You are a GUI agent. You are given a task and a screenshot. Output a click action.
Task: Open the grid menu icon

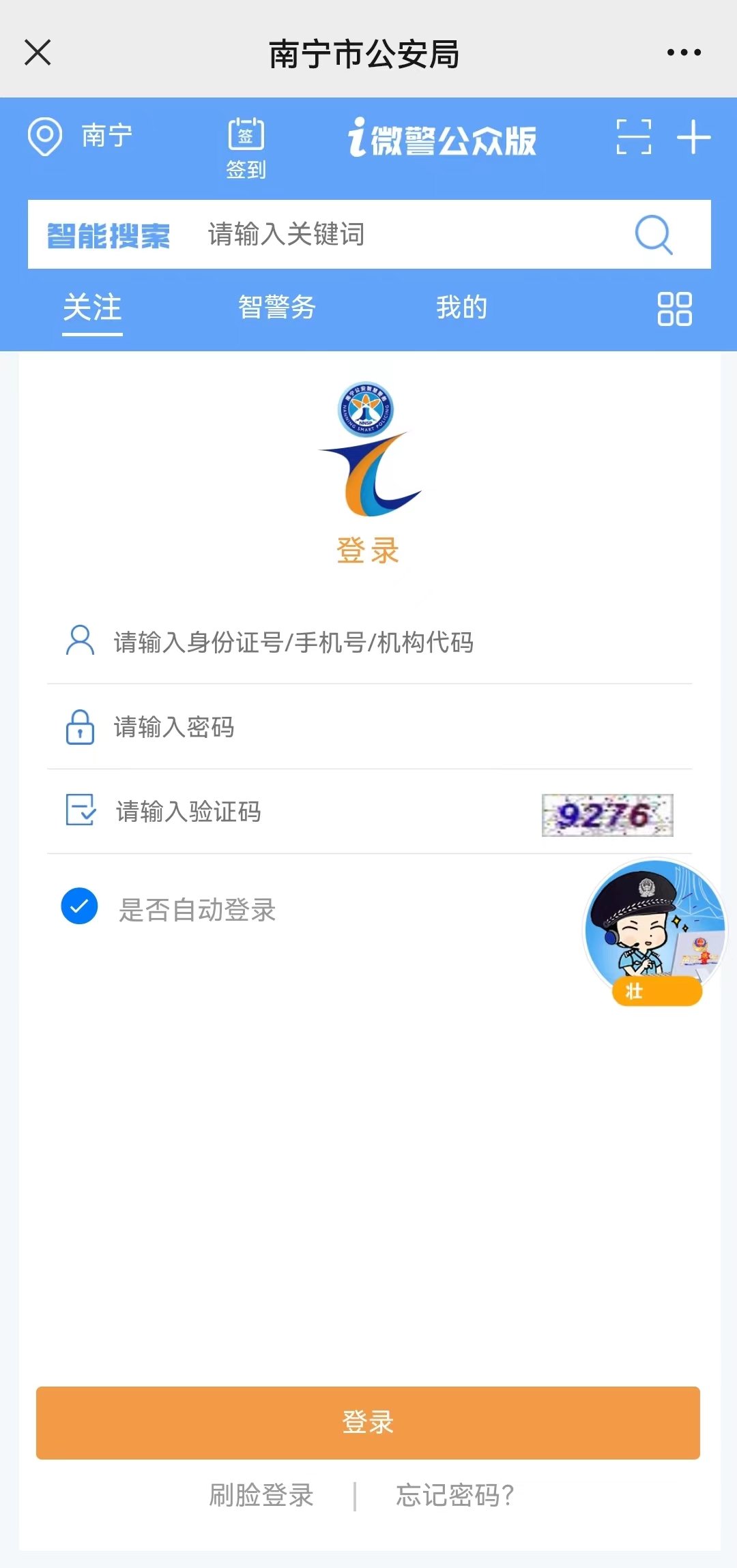click(x=674, y=309)
